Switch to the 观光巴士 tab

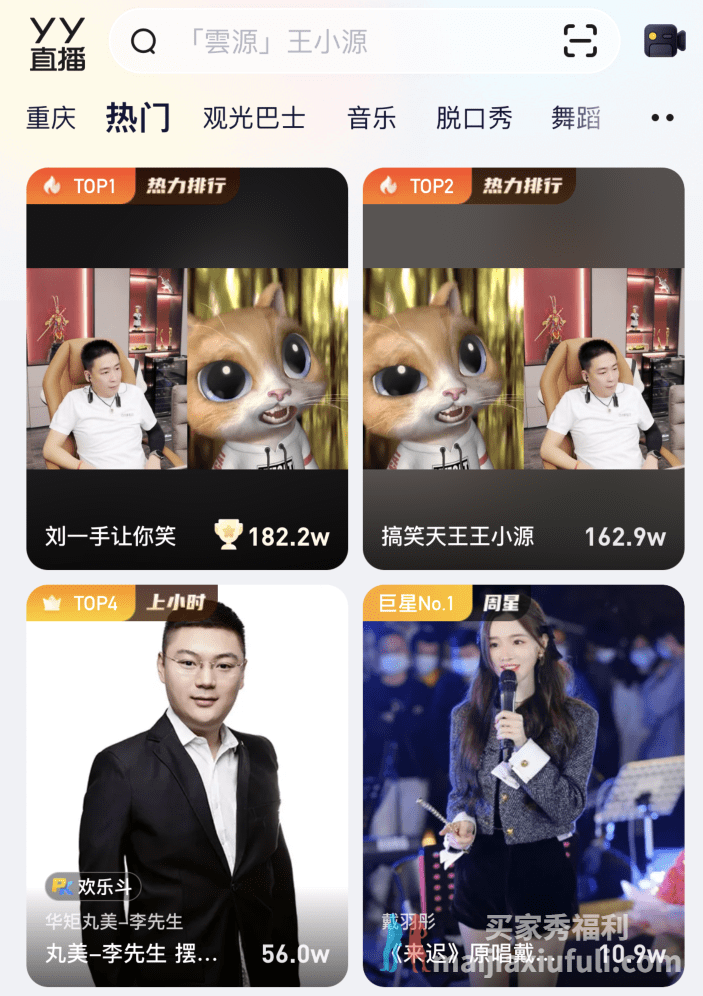[x=254, y=118]
